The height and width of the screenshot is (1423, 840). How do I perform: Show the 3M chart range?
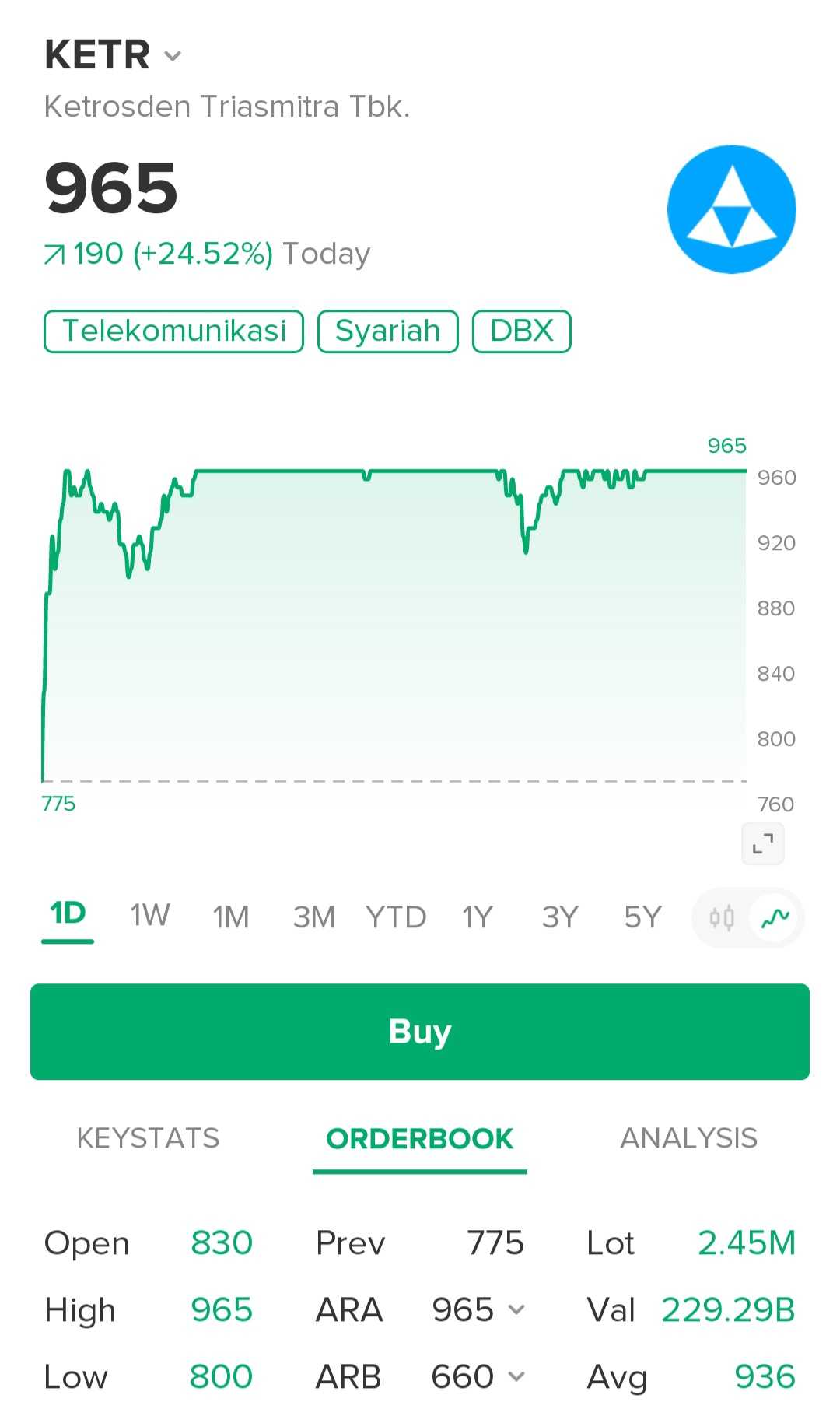313,917
